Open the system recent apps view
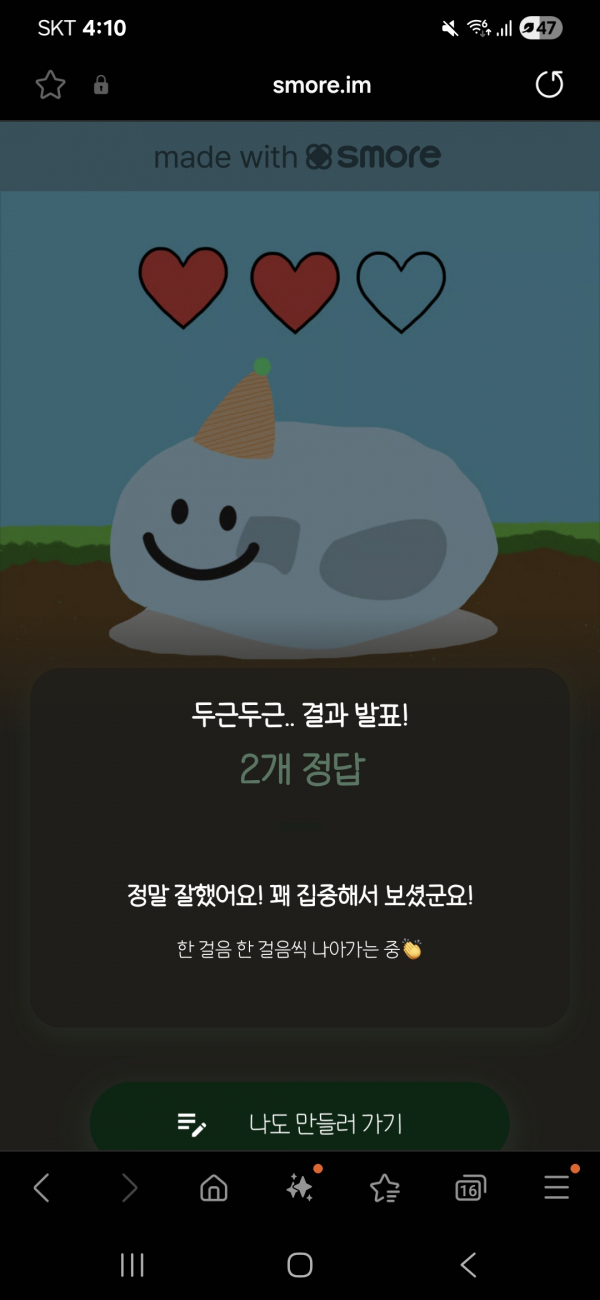Screen dimensions: 600x1300 click(x=132, y=1265)
